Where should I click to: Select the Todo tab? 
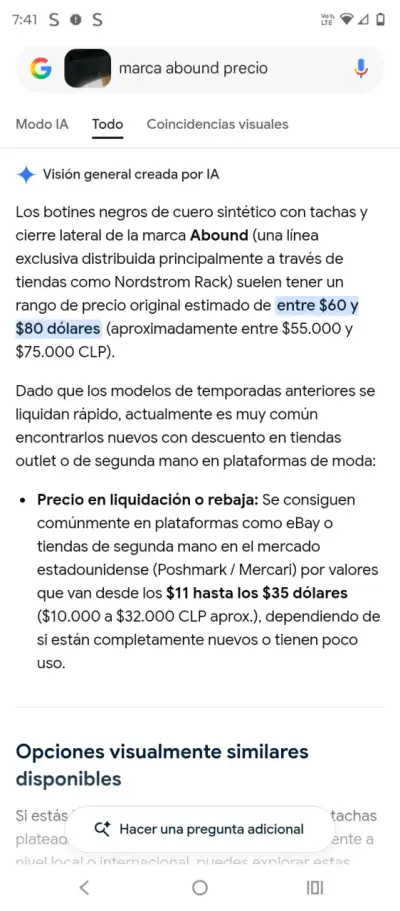click(108, 124)
